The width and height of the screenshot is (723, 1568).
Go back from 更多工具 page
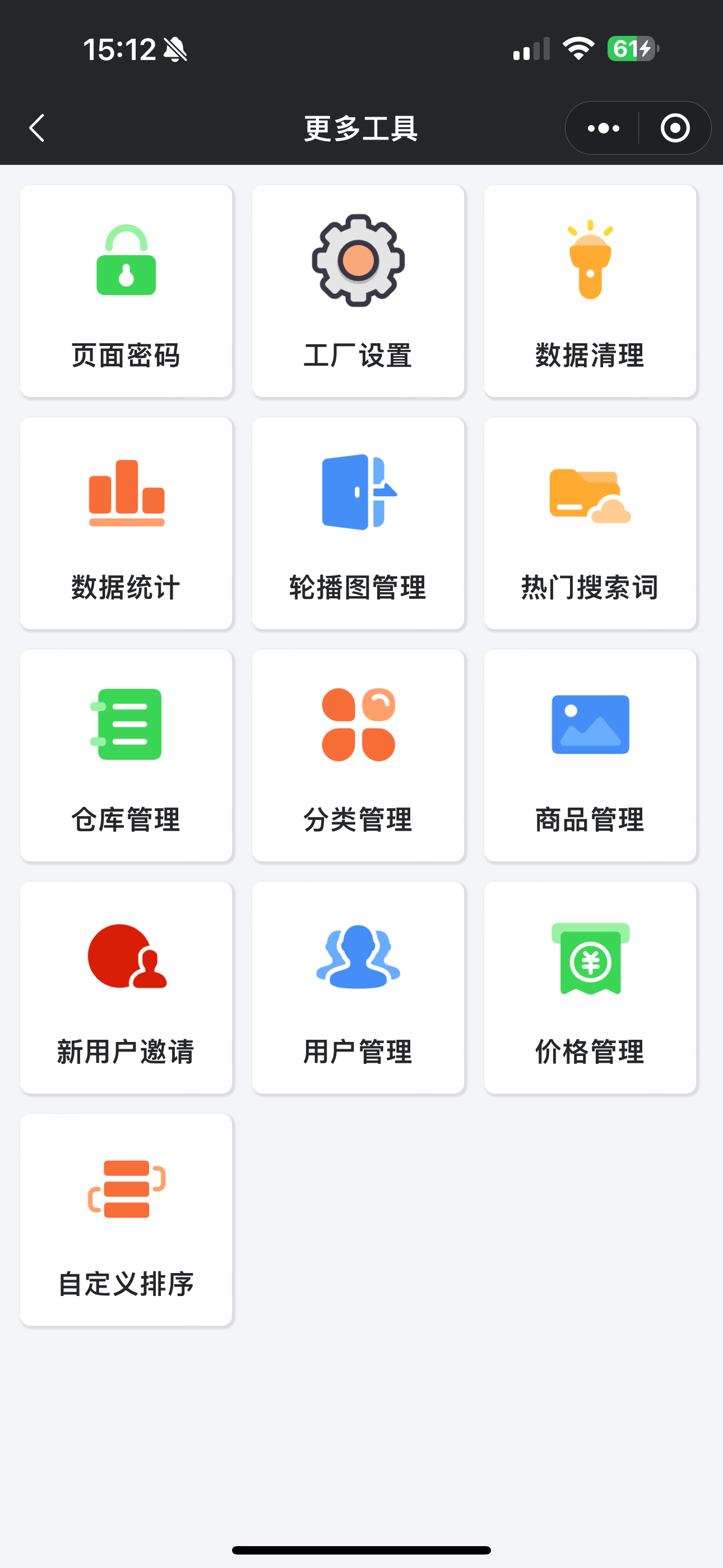click(37, 128)
